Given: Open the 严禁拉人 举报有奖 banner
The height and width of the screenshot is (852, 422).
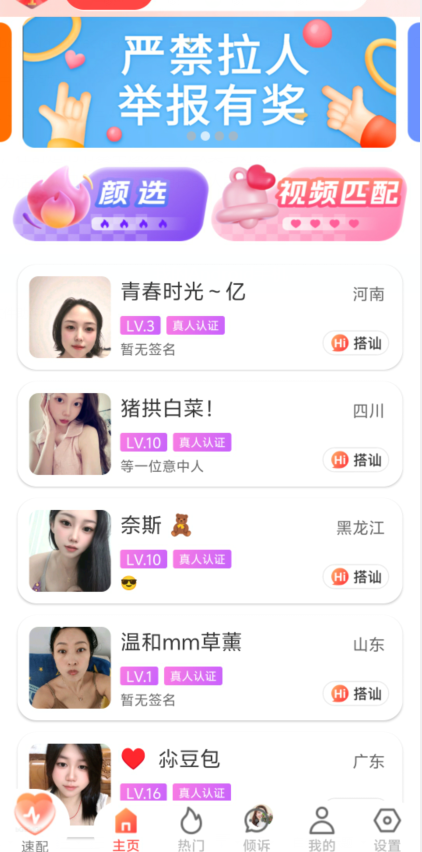Looking at the screenshot, I should click(x=209, y=82).
